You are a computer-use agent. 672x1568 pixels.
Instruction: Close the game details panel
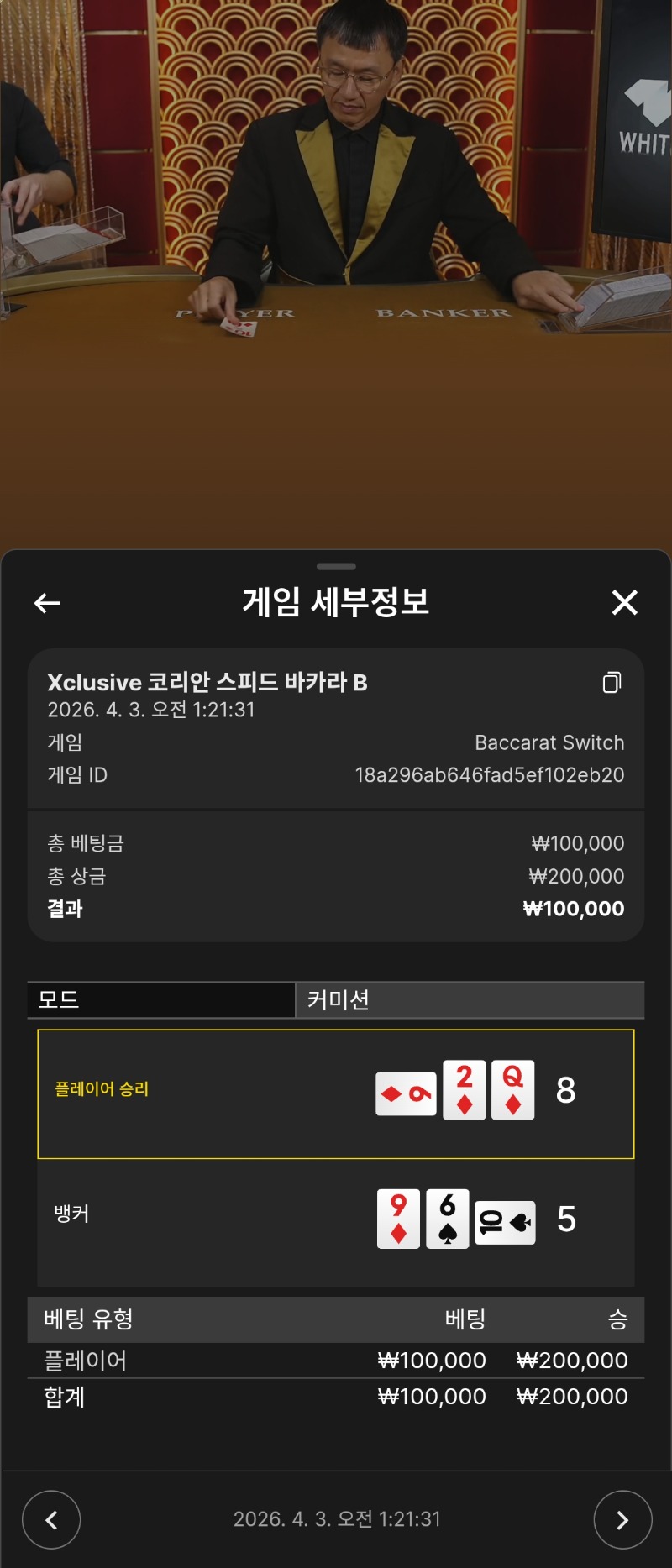click(x=624, y=602)
